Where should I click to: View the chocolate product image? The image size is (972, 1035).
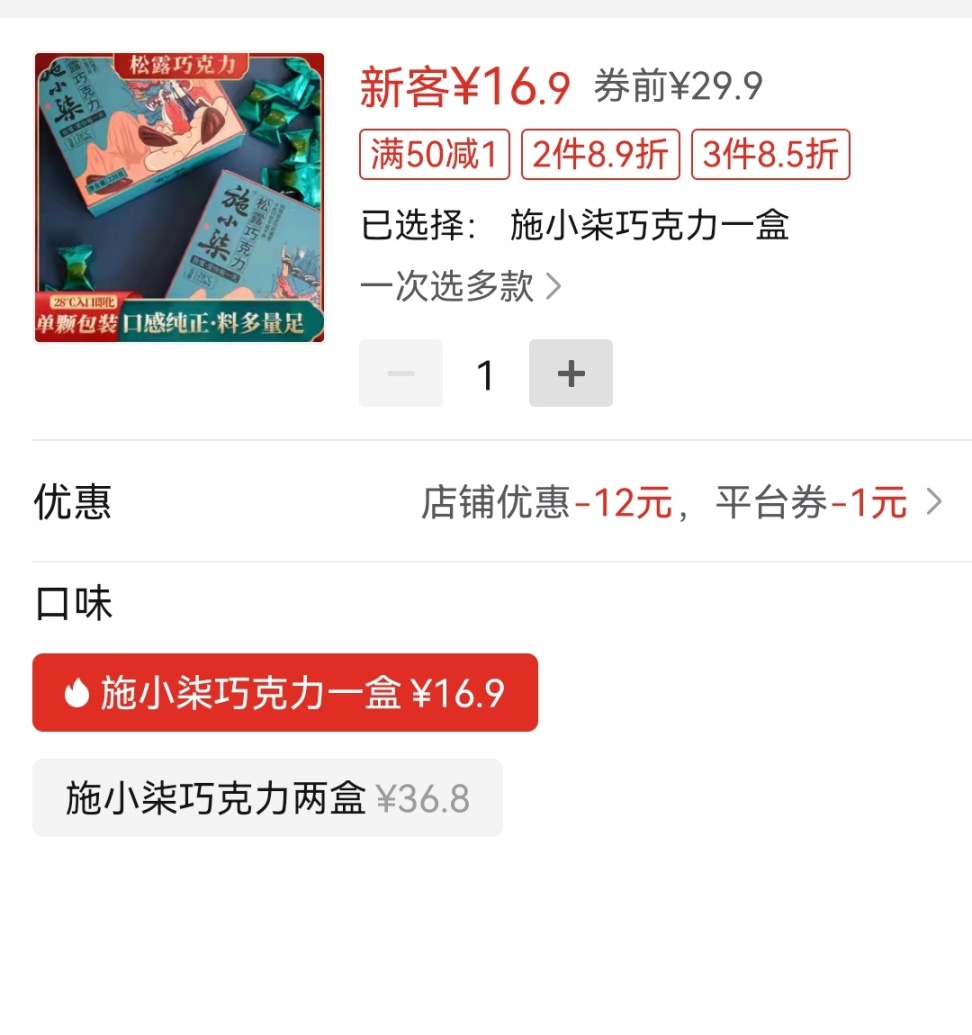pyautogui.click(x=180, y=197)
